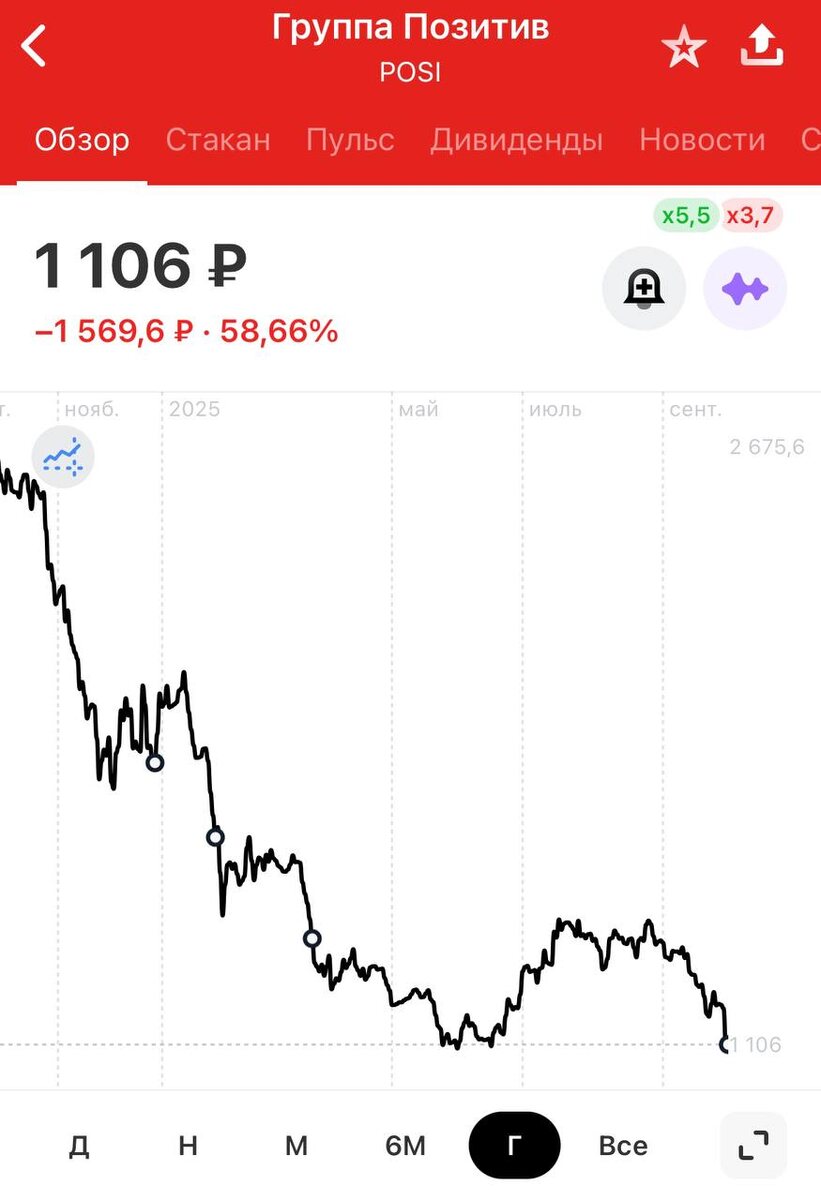Viewport: 821px width, 1200px height.
Task: Select the Дивиденды tab
Action: coord(516,140)
